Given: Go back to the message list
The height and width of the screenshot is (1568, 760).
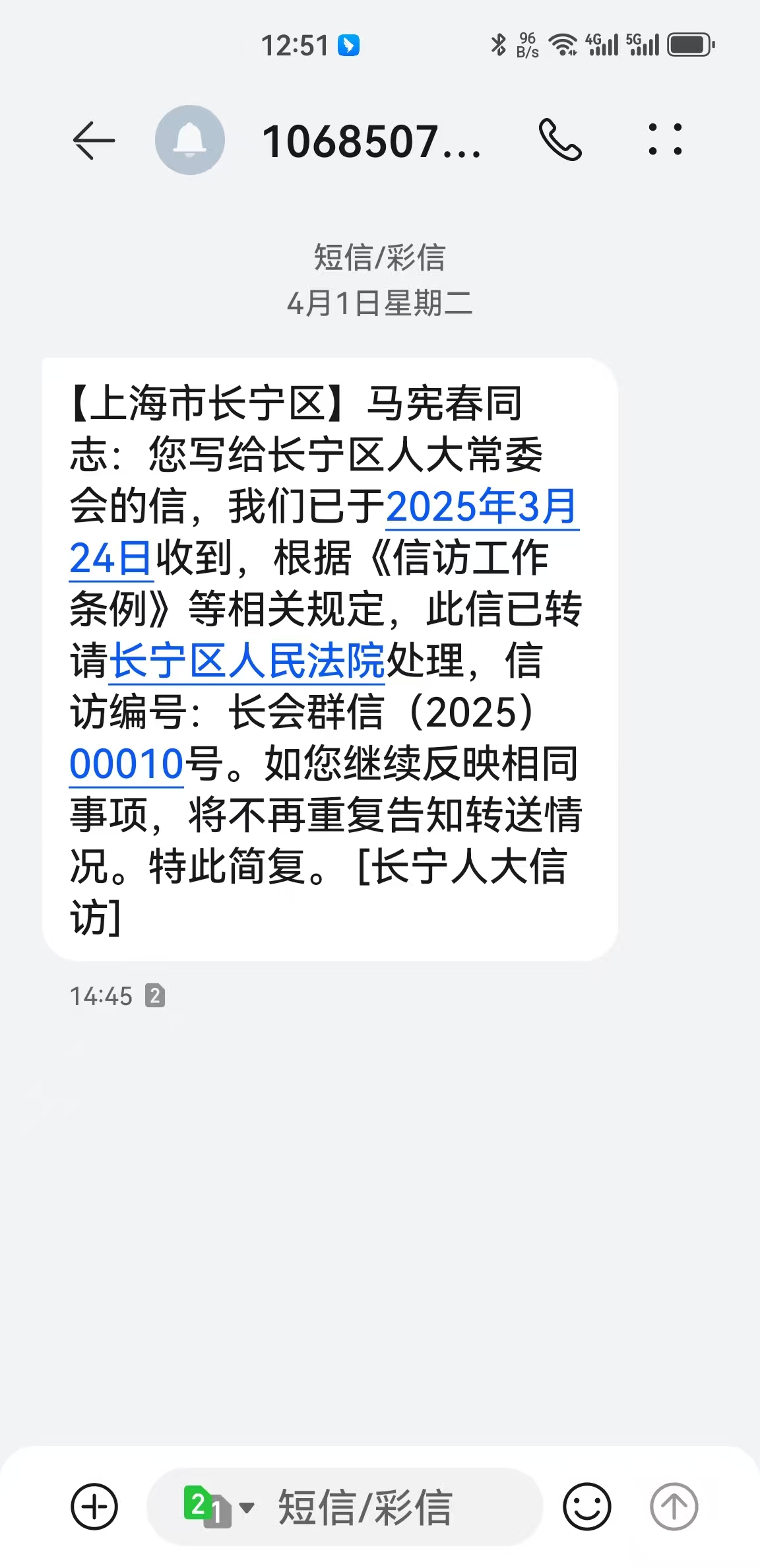Looking at the screenshot, I should pos(94,141).
